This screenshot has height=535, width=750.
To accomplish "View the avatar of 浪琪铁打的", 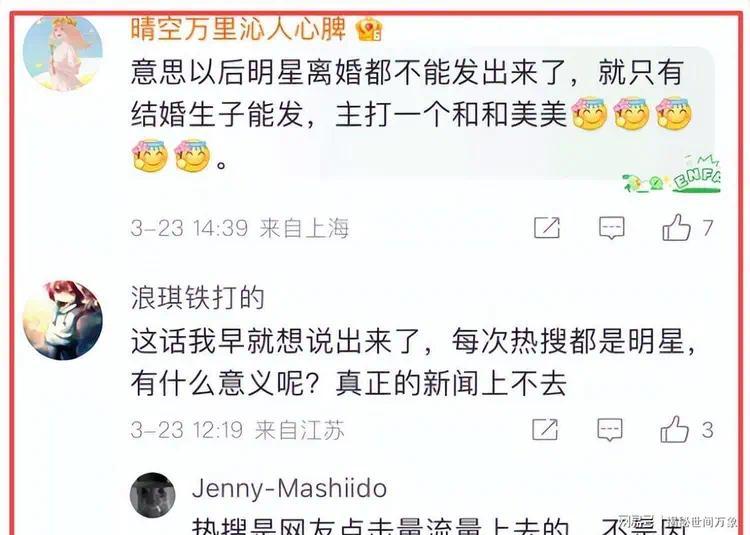I will (x=63, y=320).
